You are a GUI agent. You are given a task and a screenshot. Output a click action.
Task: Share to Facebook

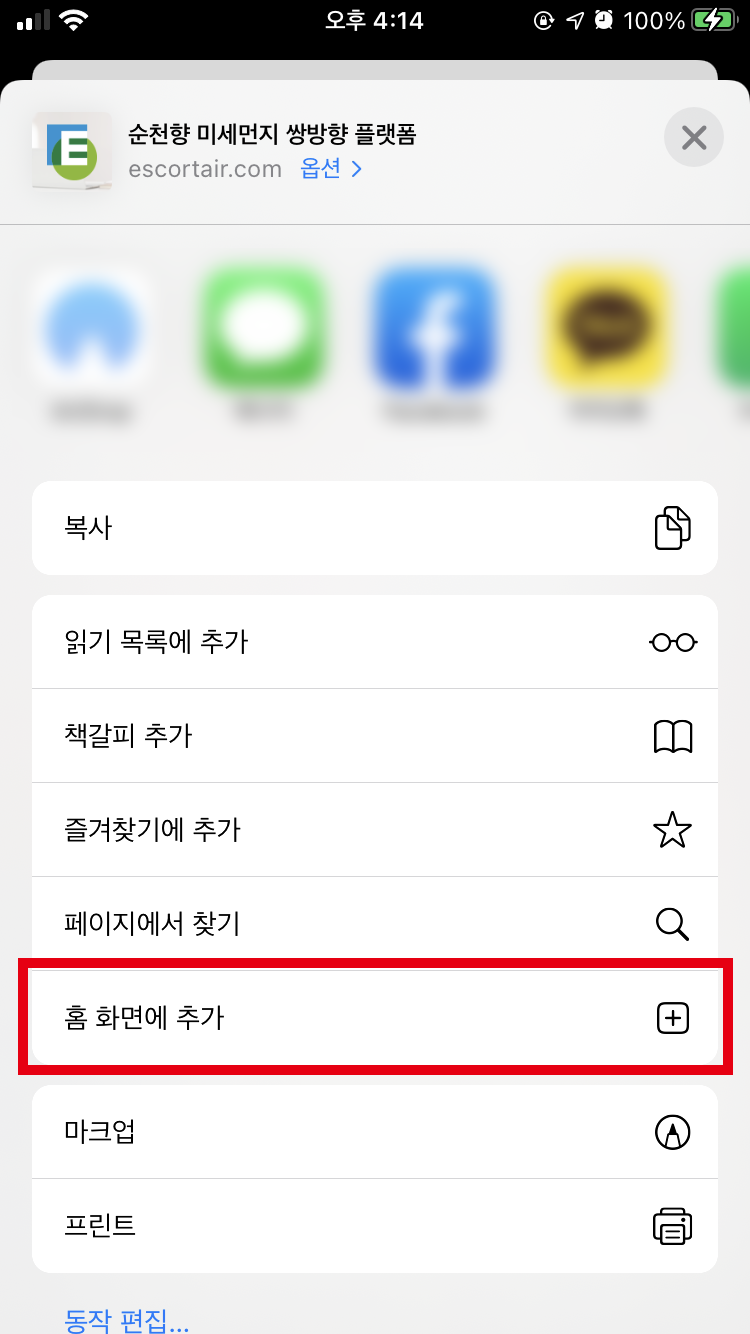click(435, 329)
